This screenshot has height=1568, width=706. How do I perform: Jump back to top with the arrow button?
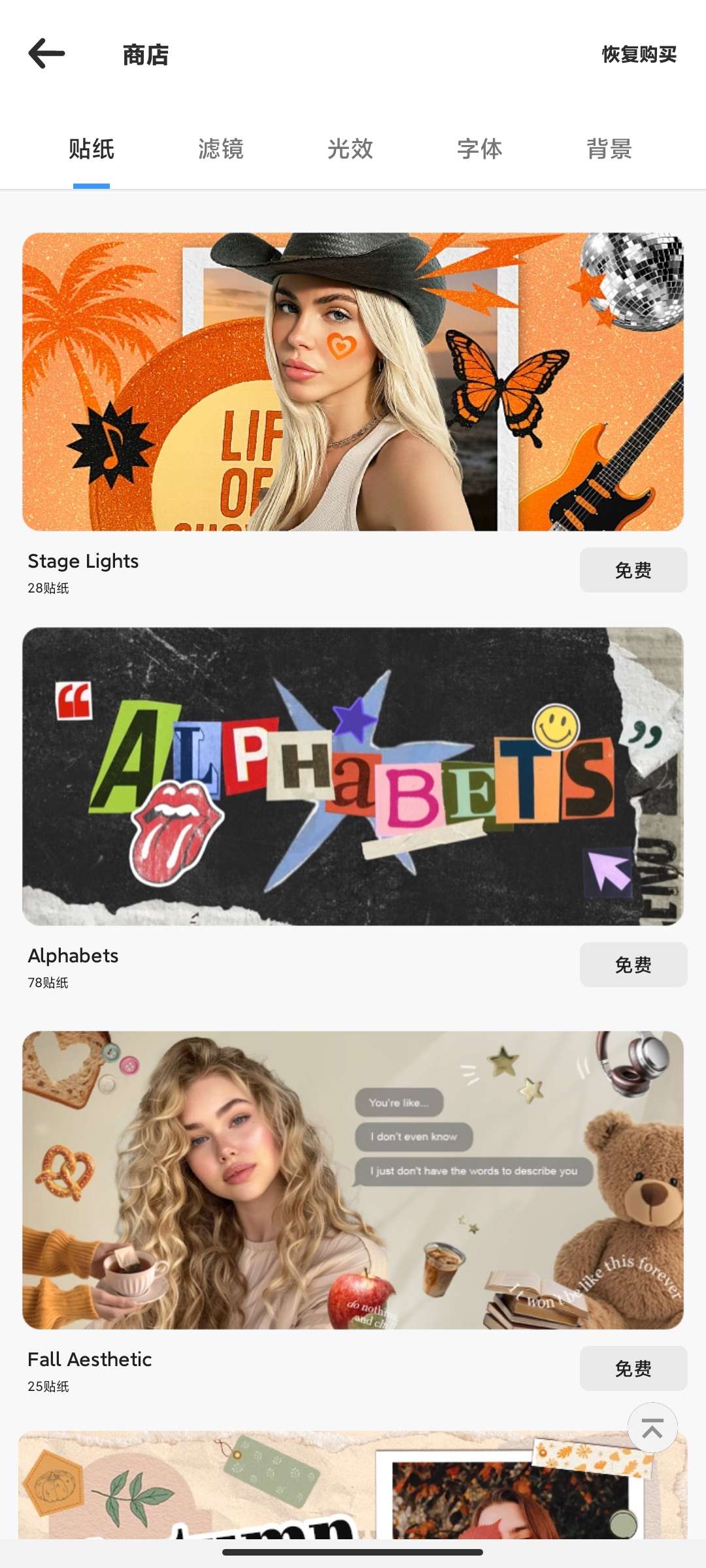click(x=652, y=1428)
